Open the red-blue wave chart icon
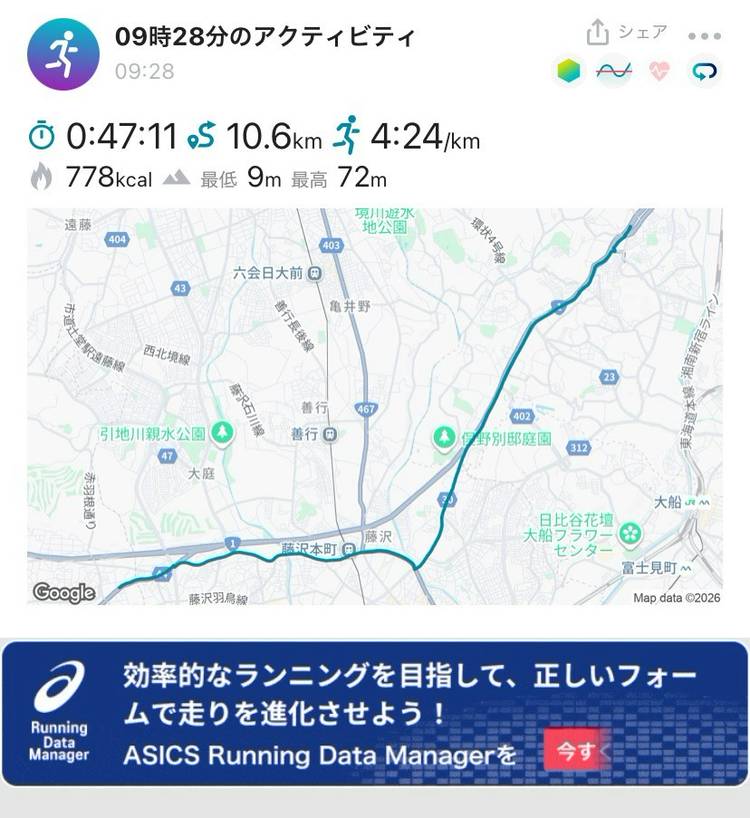Image resolution: width=750 pixels, height=818 pixels. 614,70
